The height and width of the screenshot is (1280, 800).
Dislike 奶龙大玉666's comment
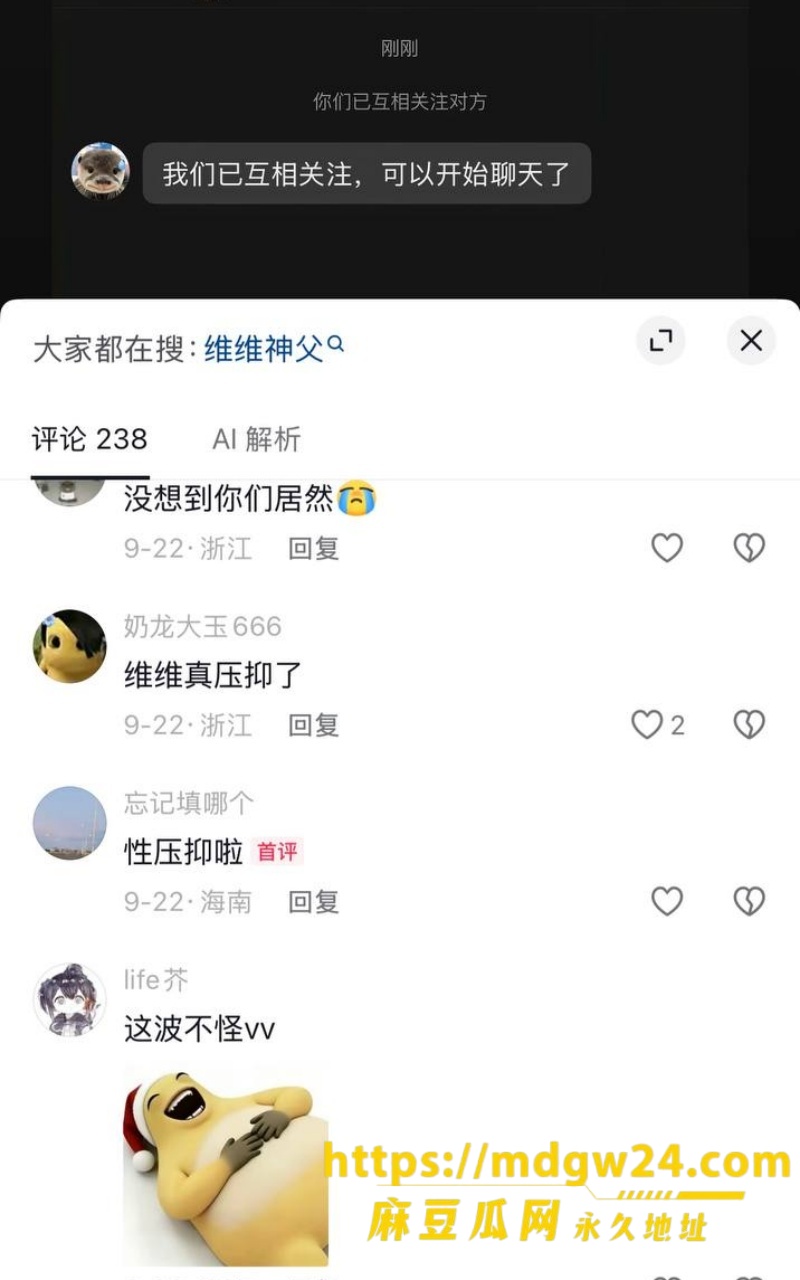coord(749,725)
